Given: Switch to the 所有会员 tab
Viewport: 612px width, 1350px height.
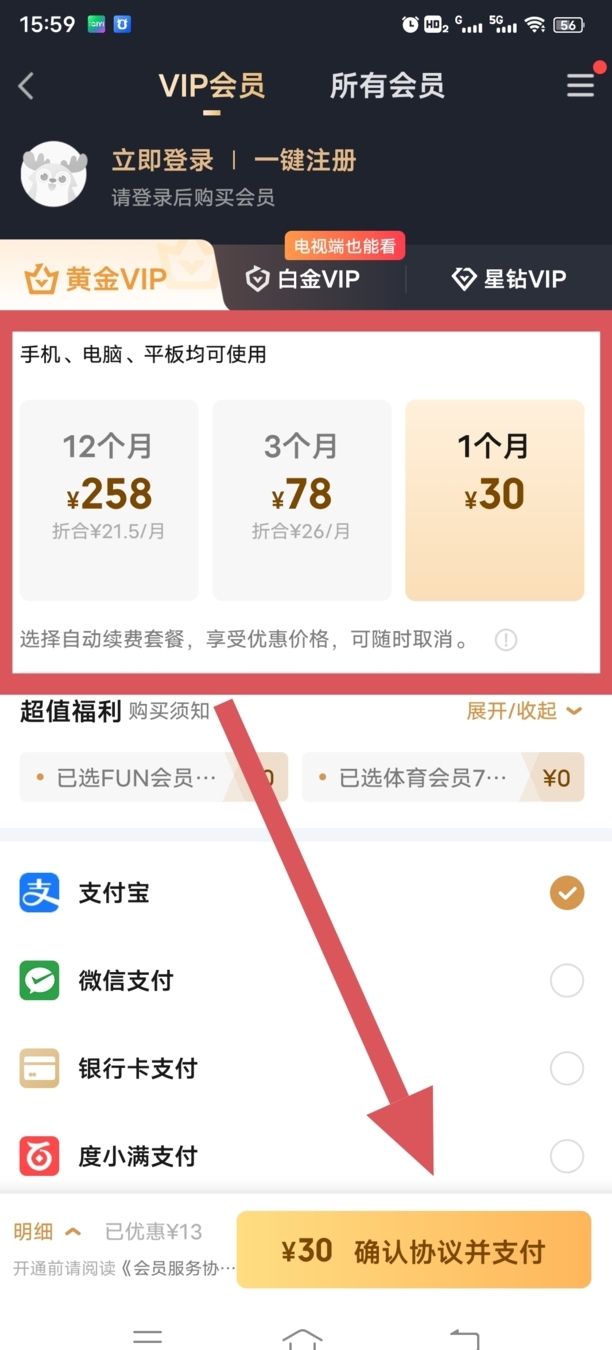Looking at the screenshot, I should coord(387,86).
